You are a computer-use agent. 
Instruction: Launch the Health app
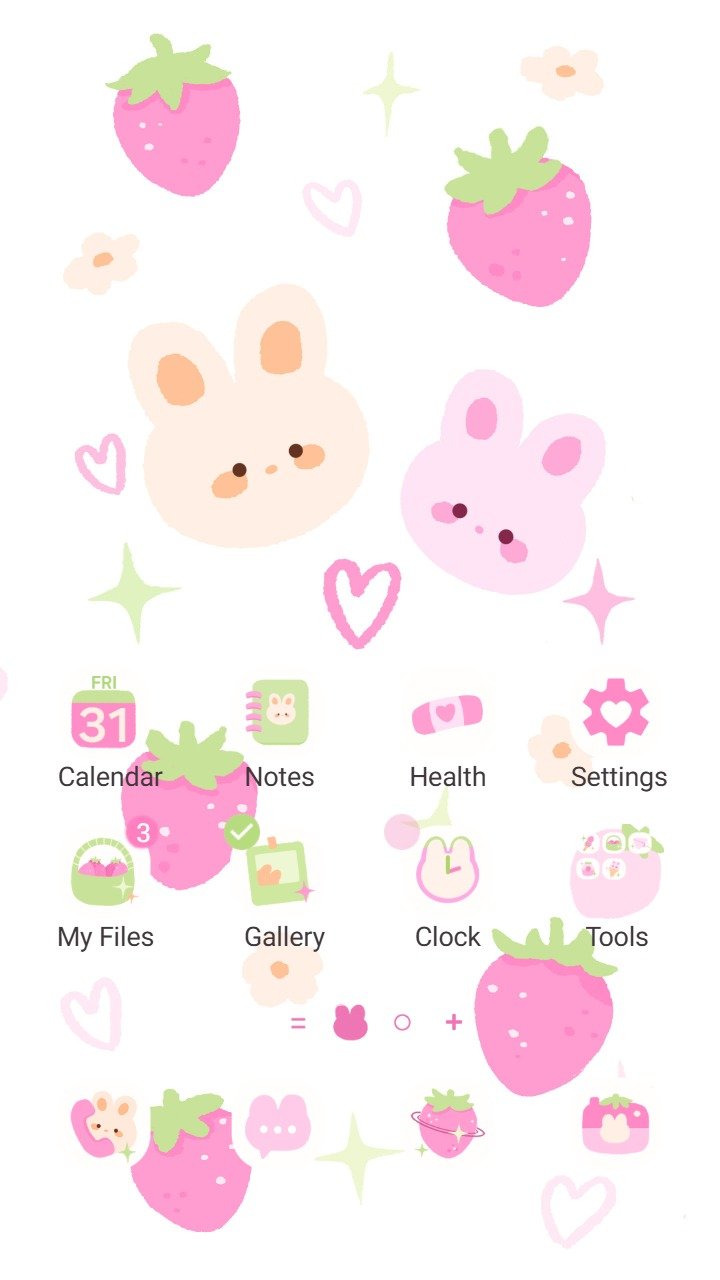447,714
